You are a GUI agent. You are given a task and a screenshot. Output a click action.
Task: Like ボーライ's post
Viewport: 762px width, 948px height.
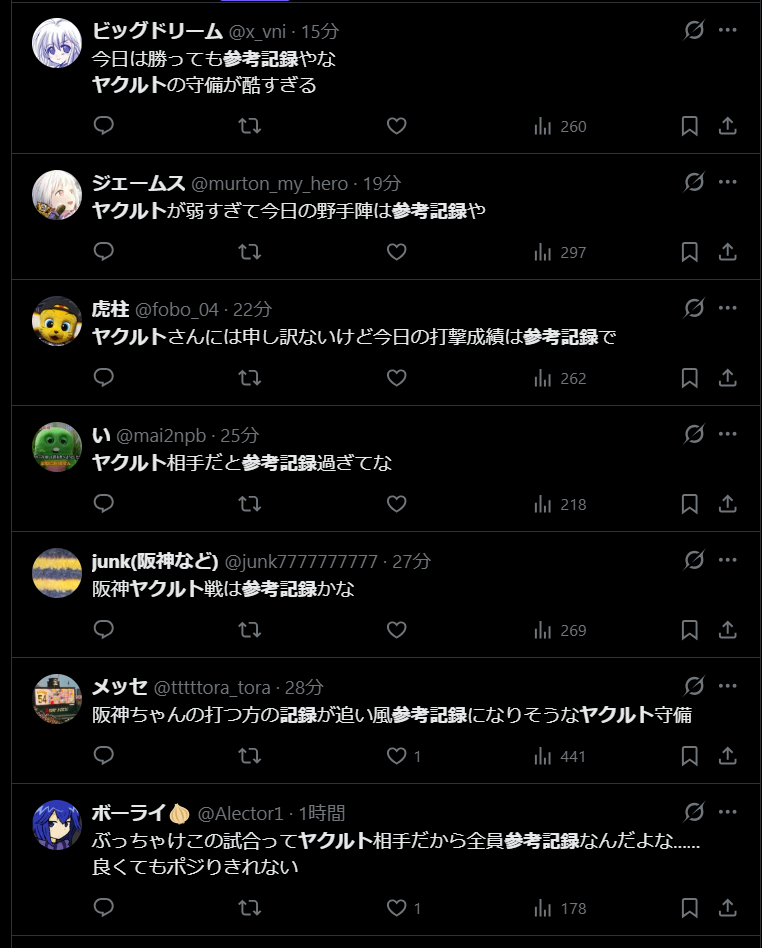pyautogui.click(x=396, y=908)
